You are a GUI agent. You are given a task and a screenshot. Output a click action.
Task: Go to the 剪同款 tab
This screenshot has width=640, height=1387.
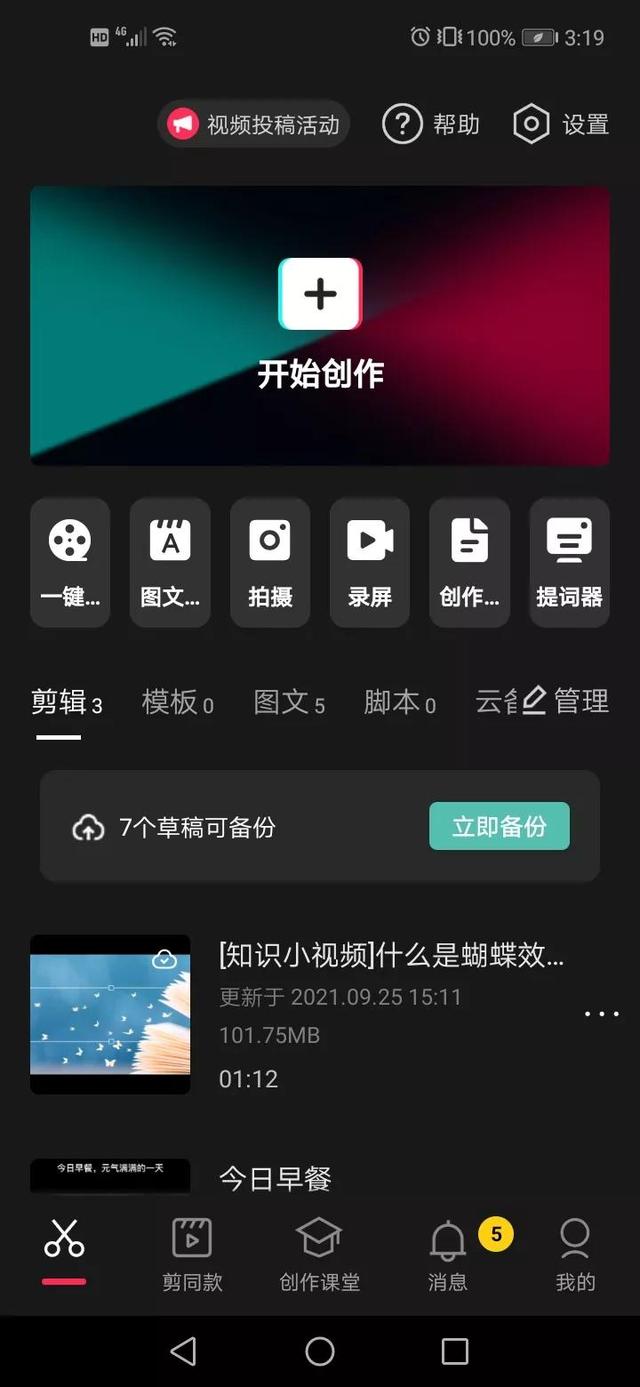pos(192,1255)
